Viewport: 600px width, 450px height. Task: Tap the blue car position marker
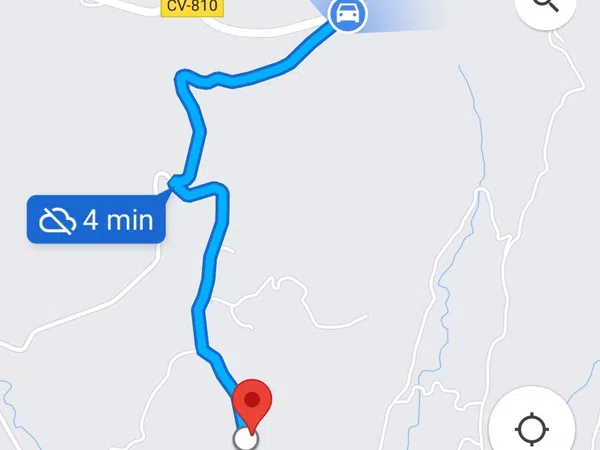click(347, 14)
